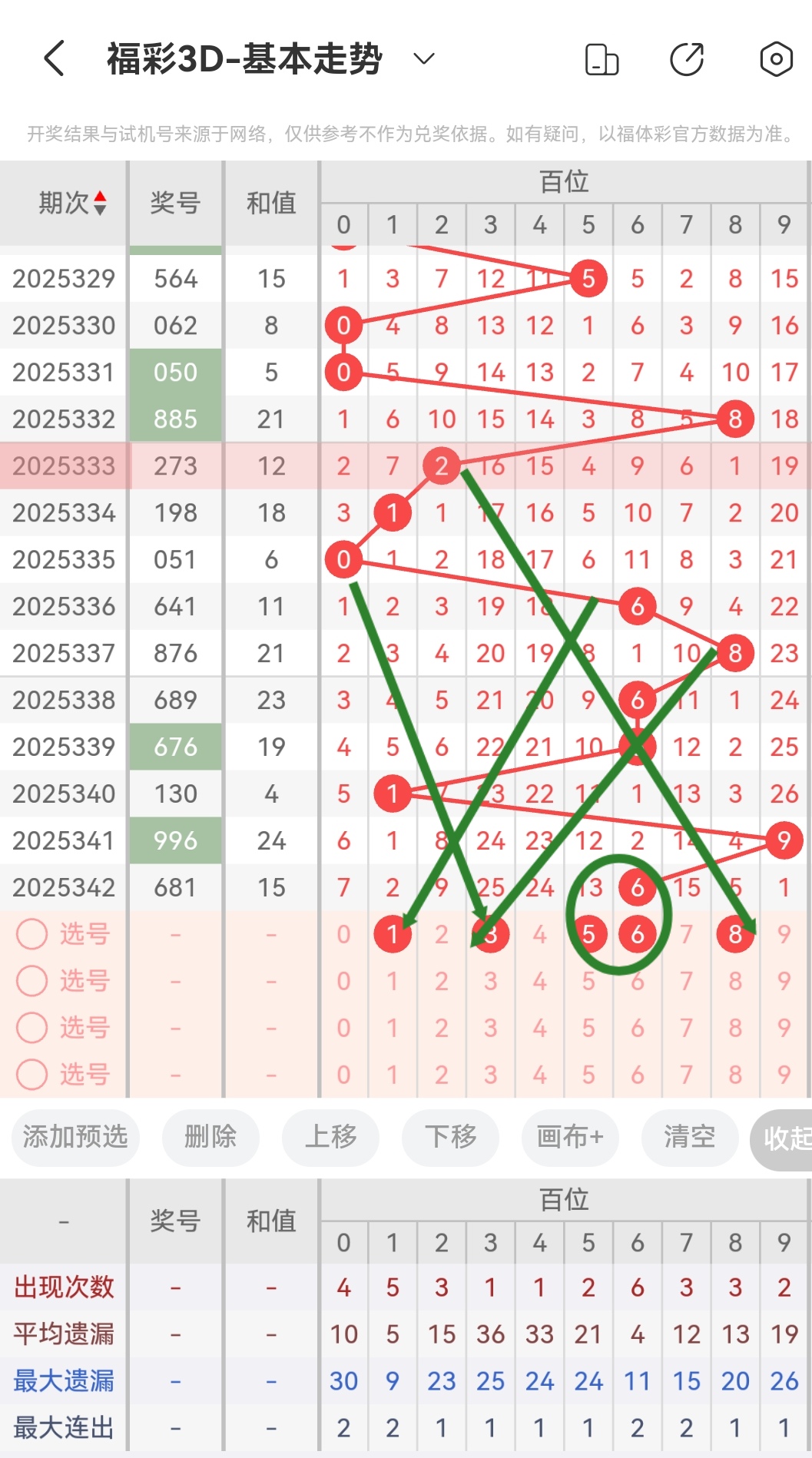Clear everything with 清空
812x1458 pixels.
pos(689,1137)
